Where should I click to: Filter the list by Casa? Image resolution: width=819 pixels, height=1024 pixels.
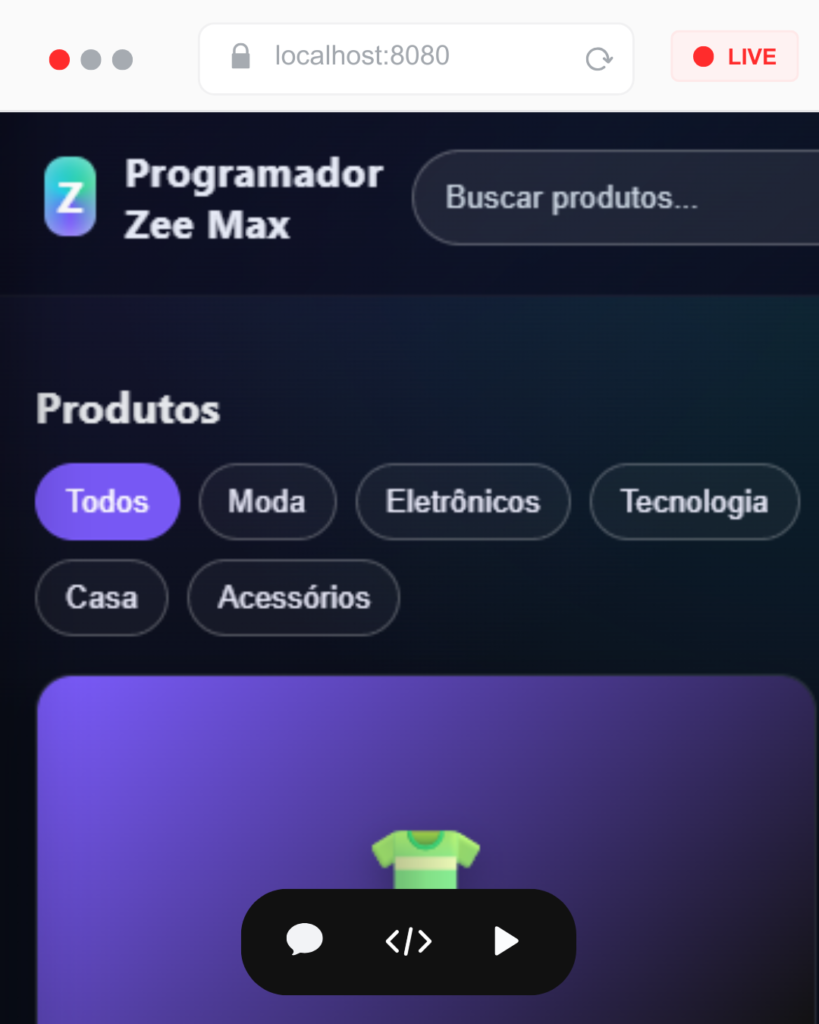tap(101, 598)
